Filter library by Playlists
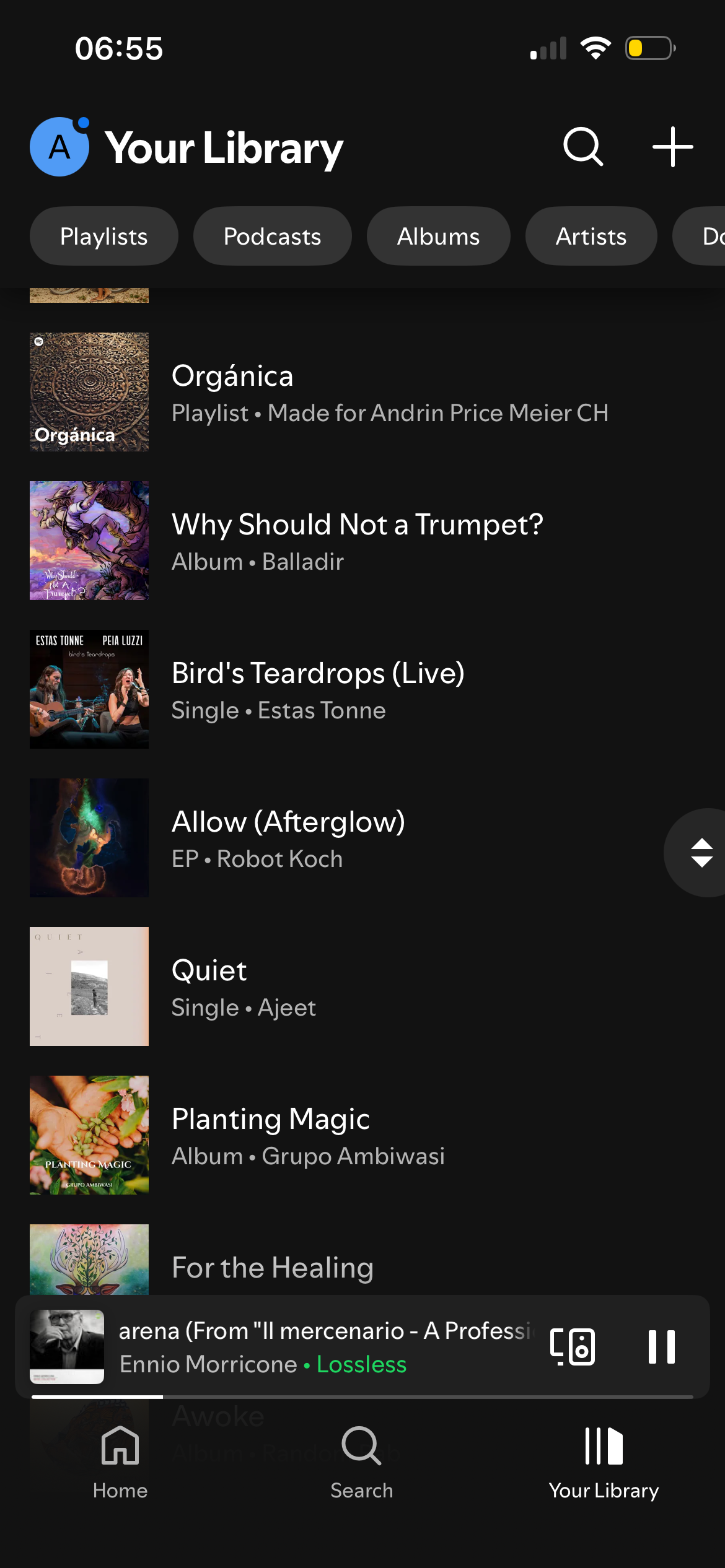 click(x=103, y=236)
